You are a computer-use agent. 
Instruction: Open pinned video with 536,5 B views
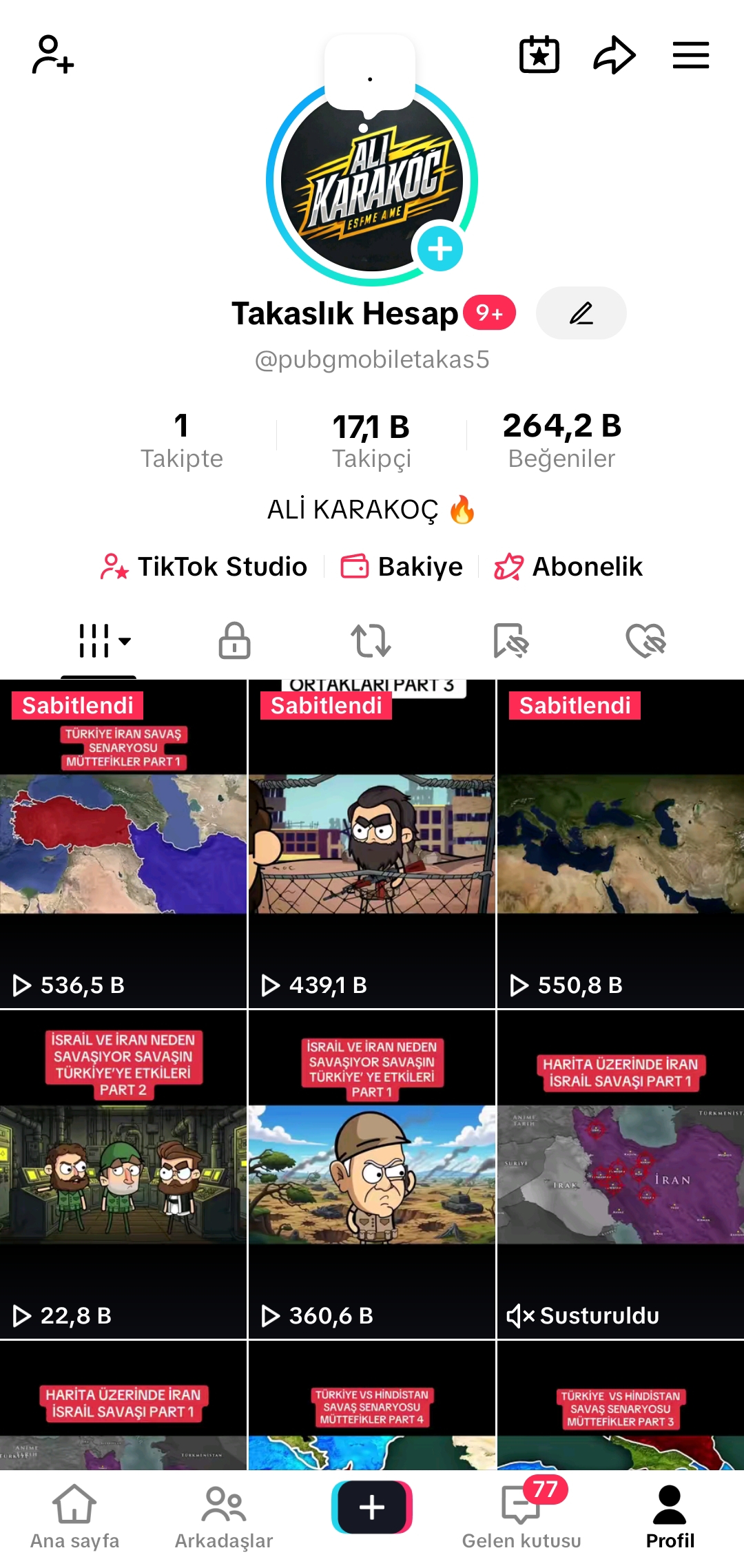[x=123, y=844]
